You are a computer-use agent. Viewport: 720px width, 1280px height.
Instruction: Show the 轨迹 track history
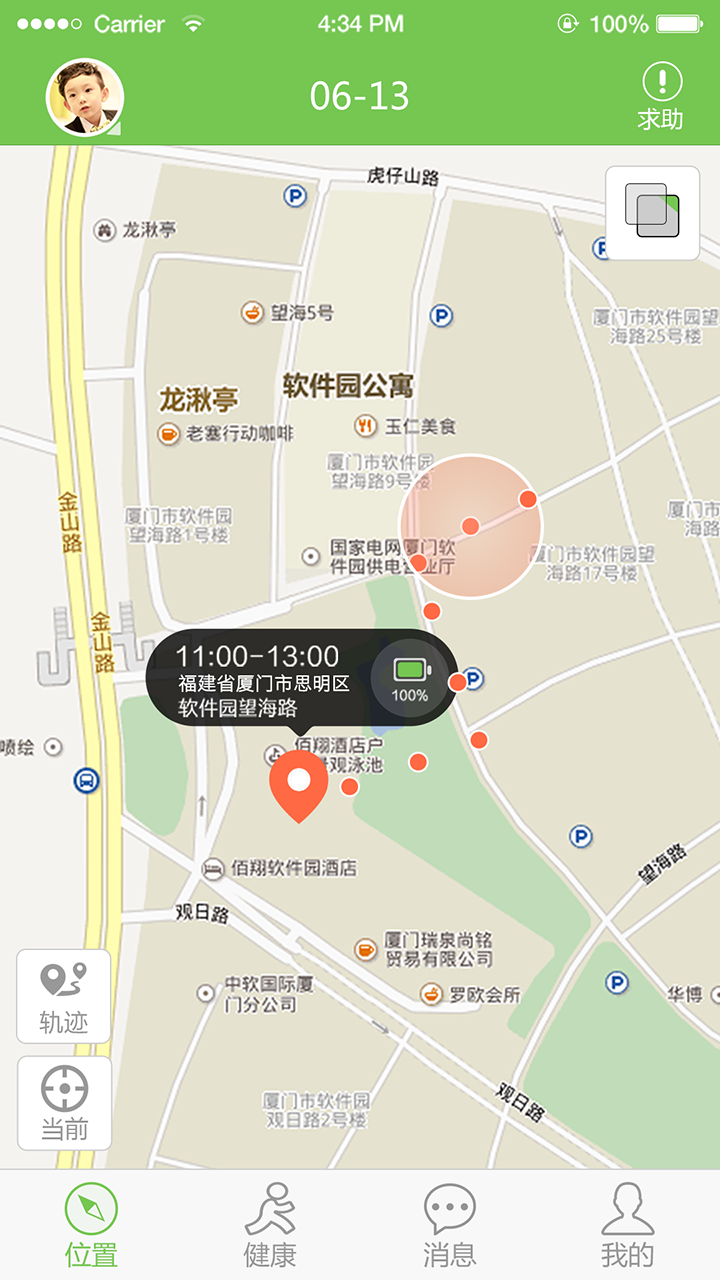point(64,996)
